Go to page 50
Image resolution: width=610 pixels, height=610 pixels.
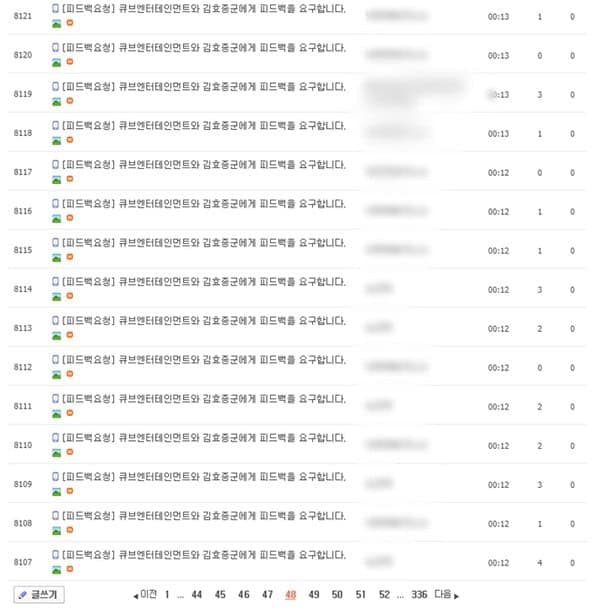click(x=337, y=594)
